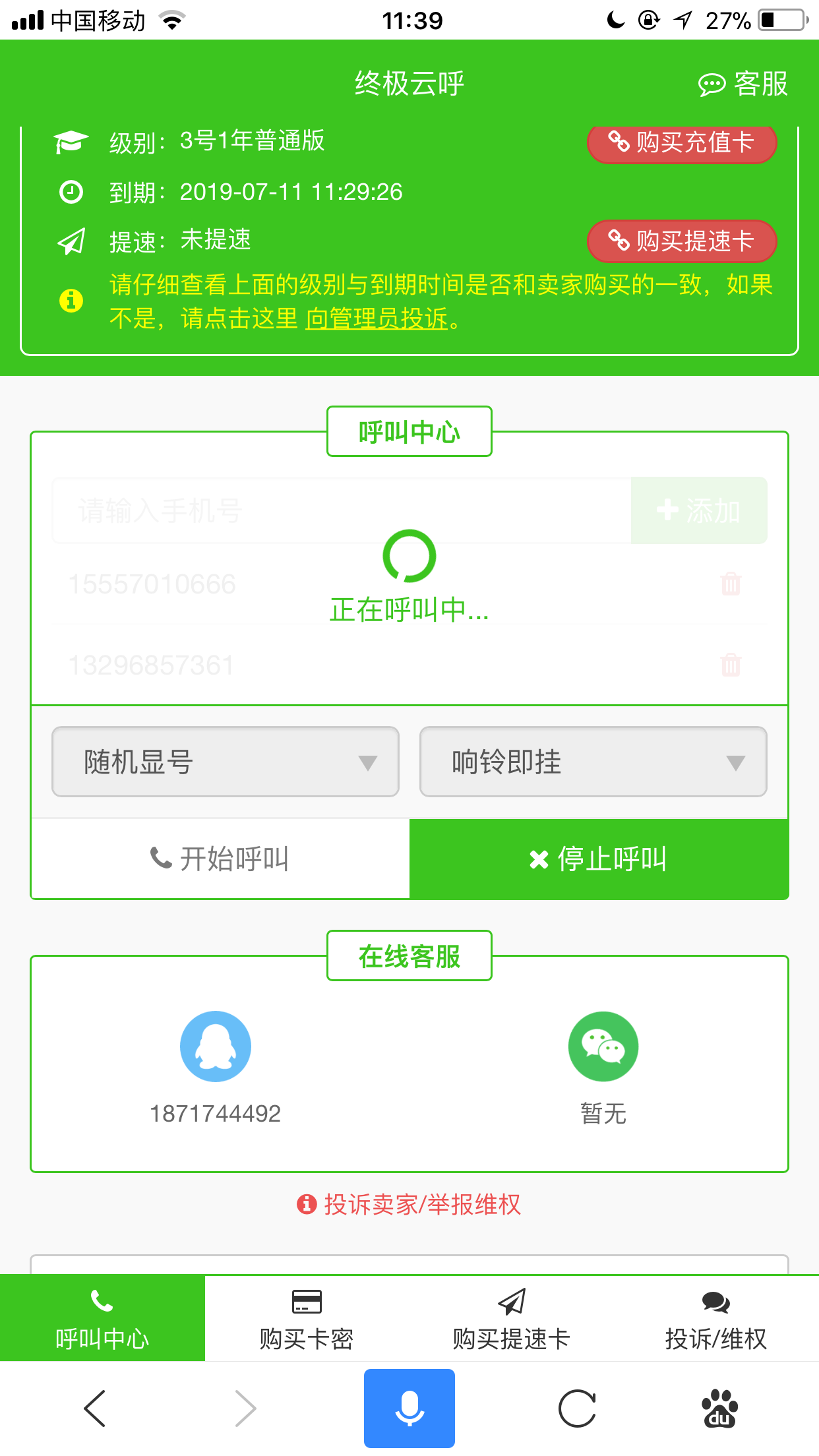Tap the WeChat support icon
The image size is (819, 1456).
[603, 1046]
